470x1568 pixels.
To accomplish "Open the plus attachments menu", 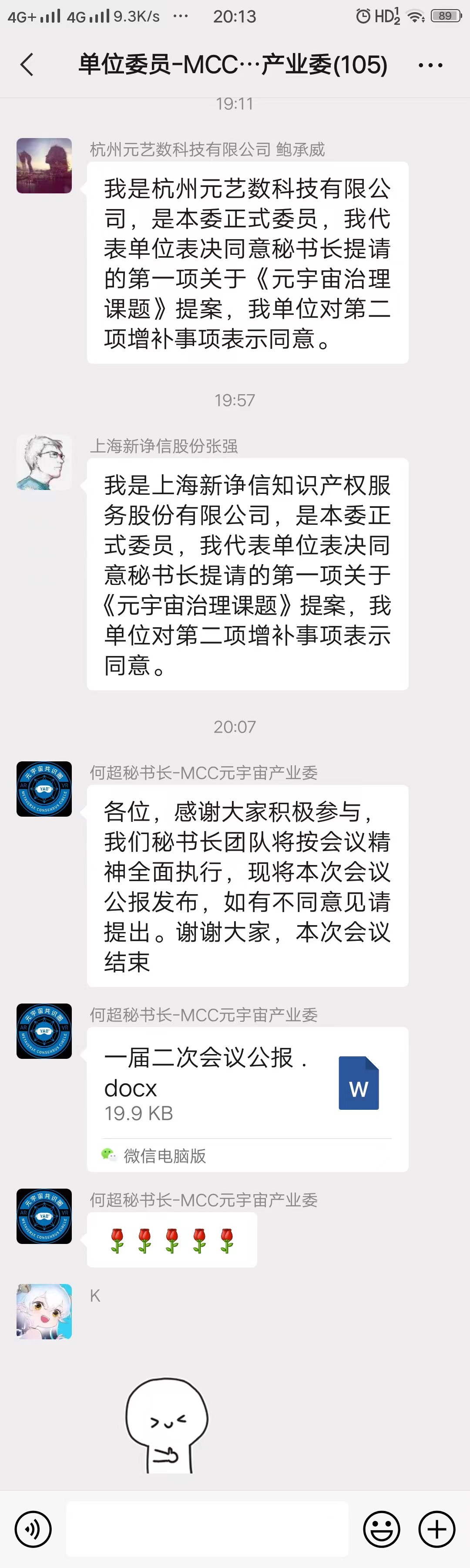I will [x=436, y=1528].
